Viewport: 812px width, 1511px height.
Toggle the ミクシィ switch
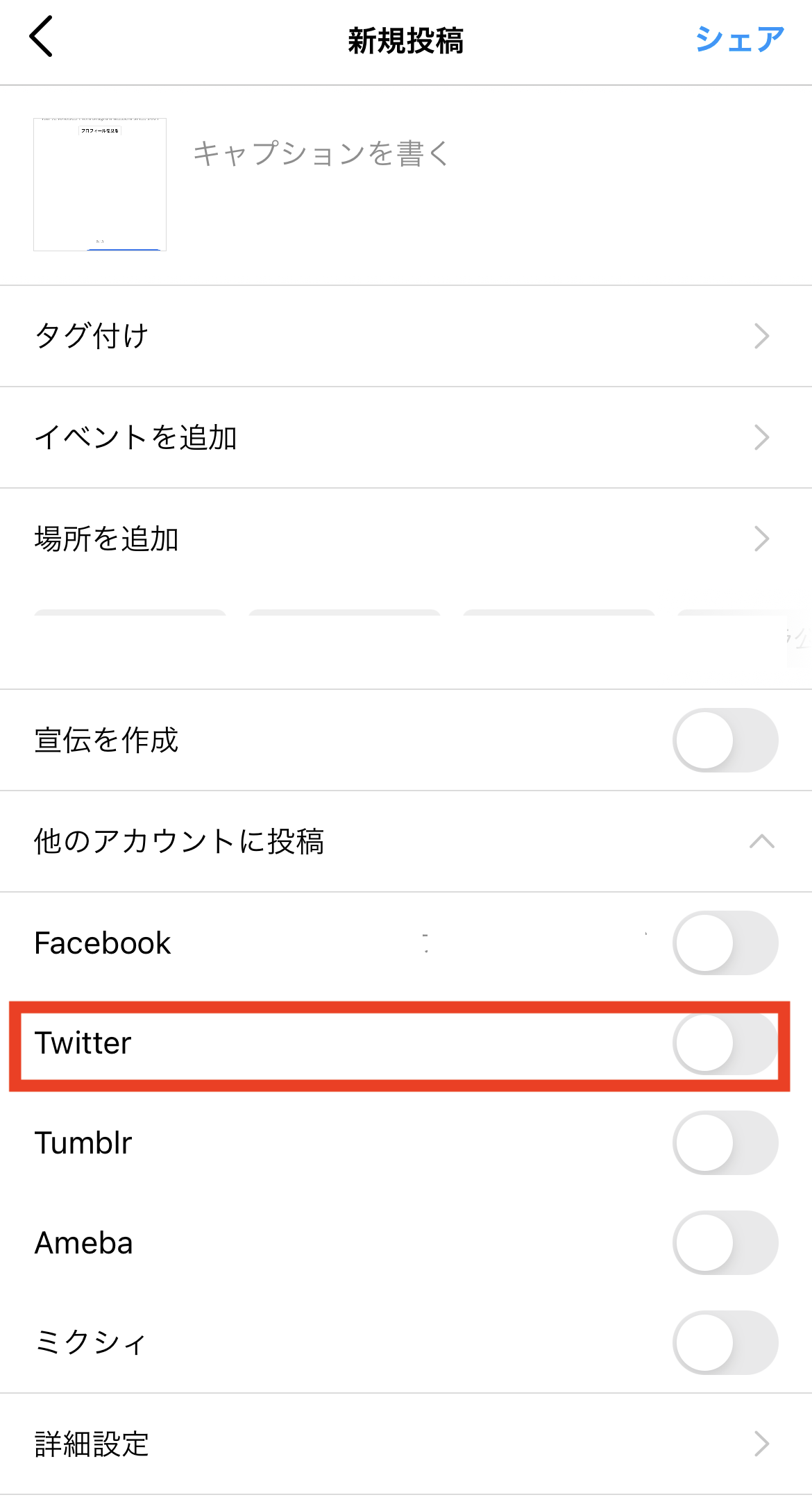[725, 1342]
